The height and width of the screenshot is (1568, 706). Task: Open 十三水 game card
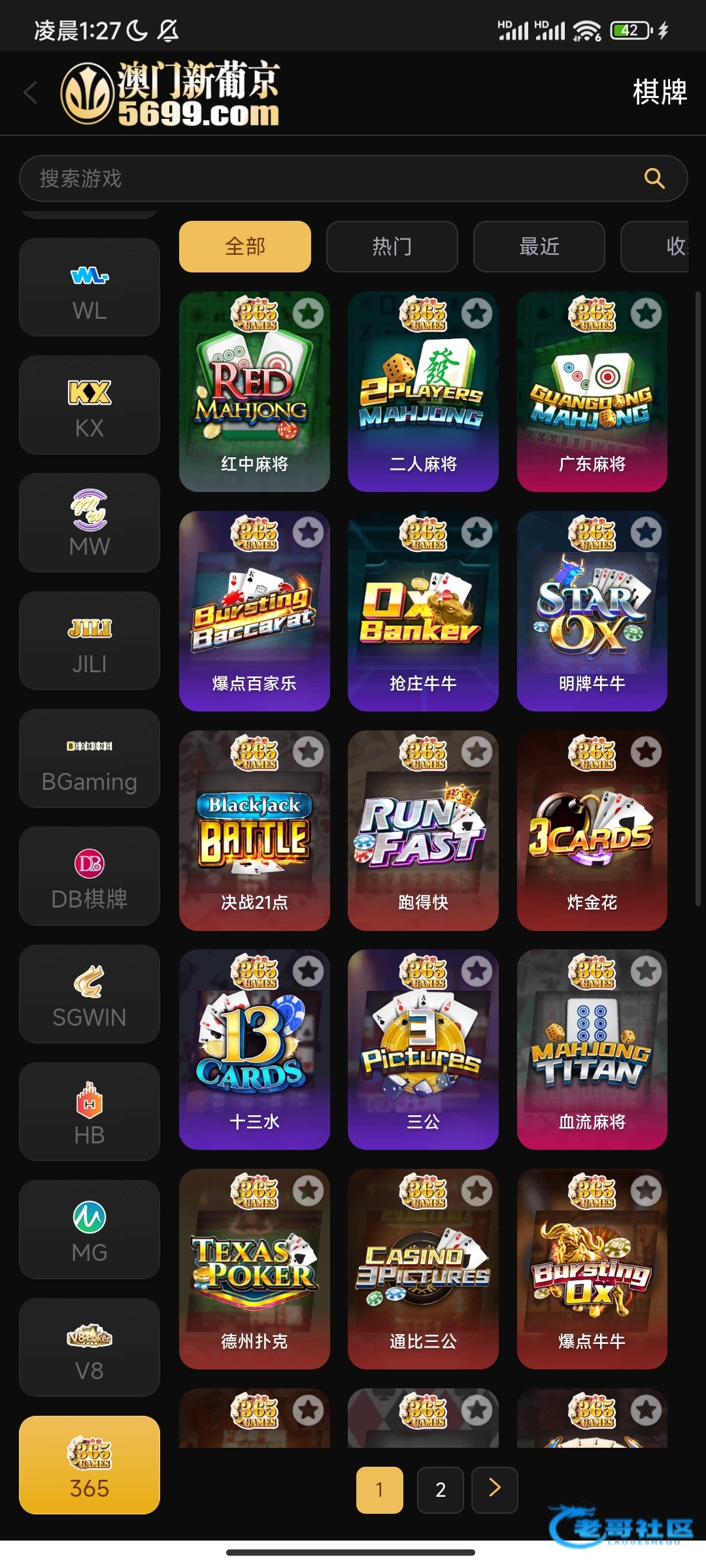(254, 1050)
